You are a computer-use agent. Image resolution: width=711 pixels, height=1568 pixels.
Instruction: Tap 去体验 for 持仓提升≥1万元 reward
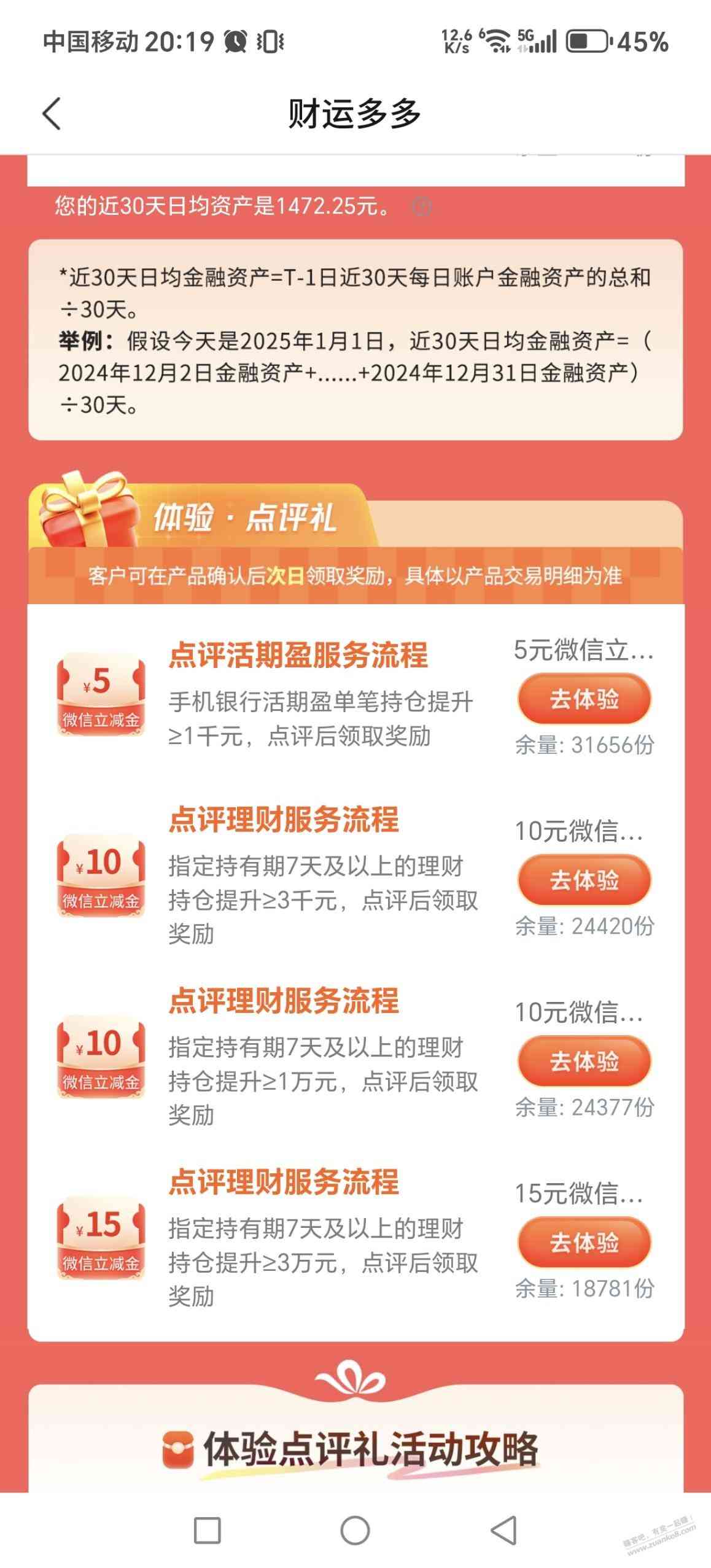[x=584, y=1062]
